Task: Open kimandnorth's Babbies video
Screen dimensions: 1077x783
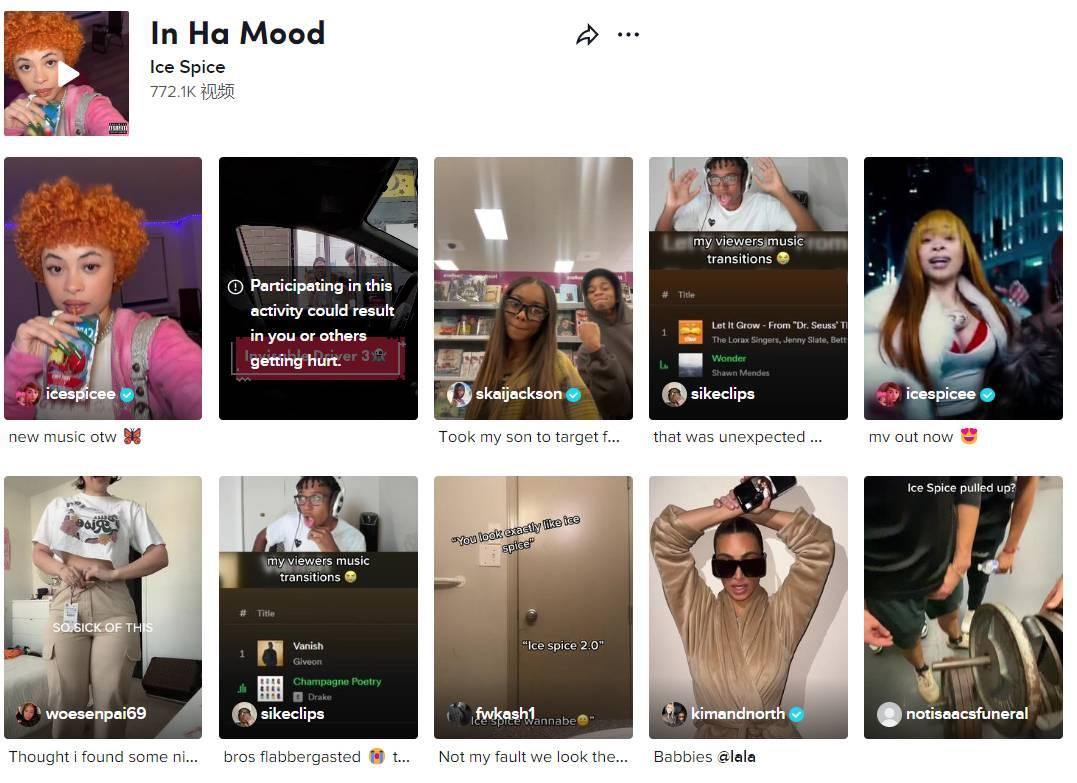Action: point(748,607)
